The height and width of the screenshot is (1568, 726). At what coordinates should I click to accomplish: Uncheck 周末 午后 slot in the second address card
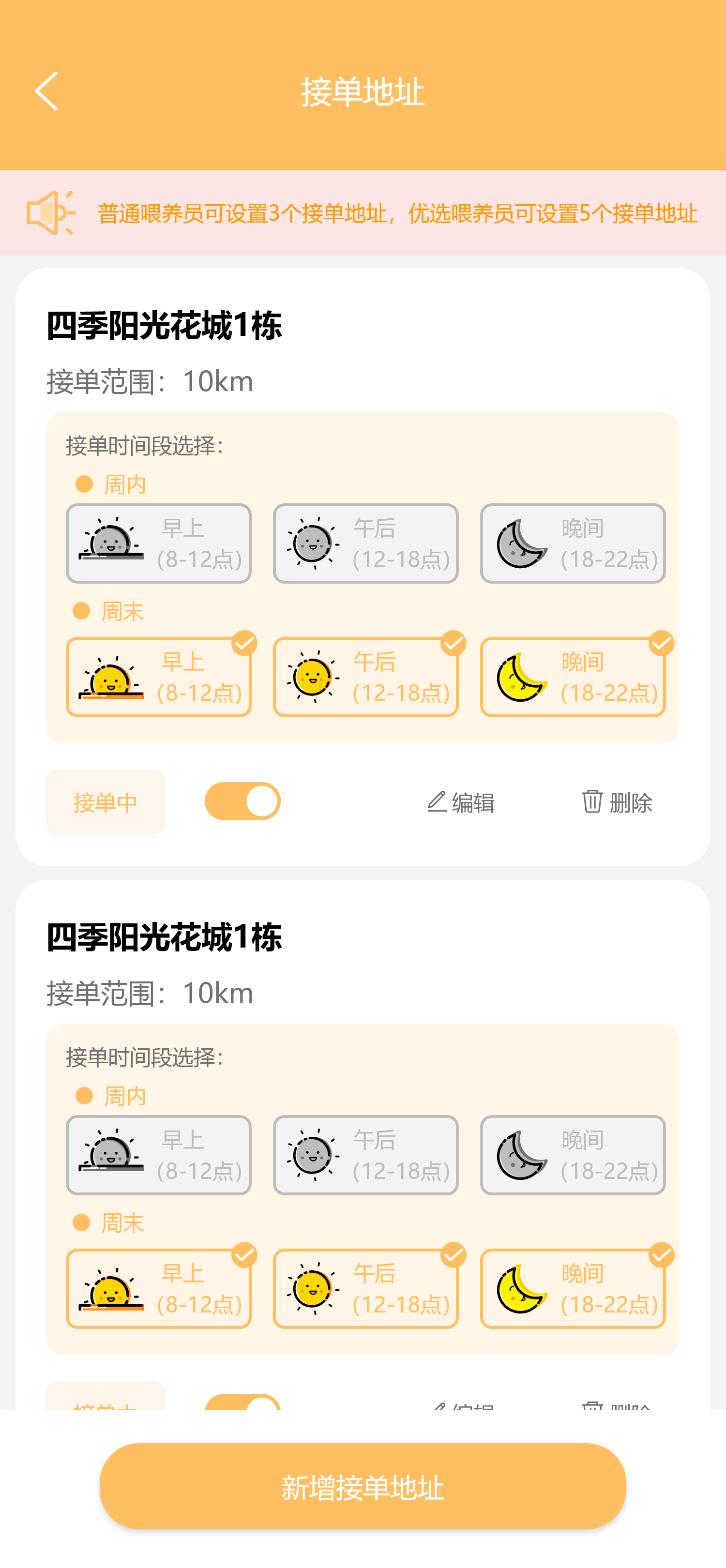click(x=365, y=1289)
